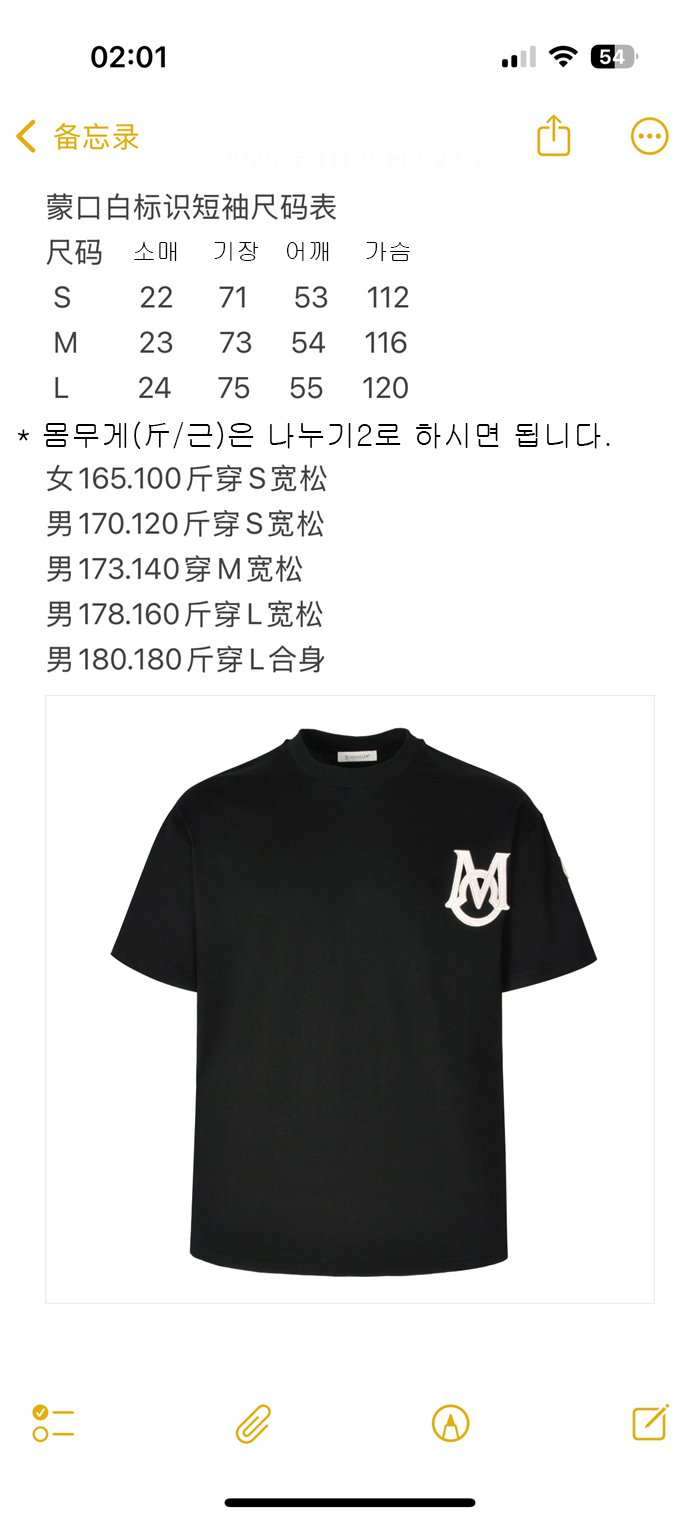Viewport: 700px width, 1521px height.
Task: Compose a new note
Action: pyautogui.click(x=650, y=1422)
